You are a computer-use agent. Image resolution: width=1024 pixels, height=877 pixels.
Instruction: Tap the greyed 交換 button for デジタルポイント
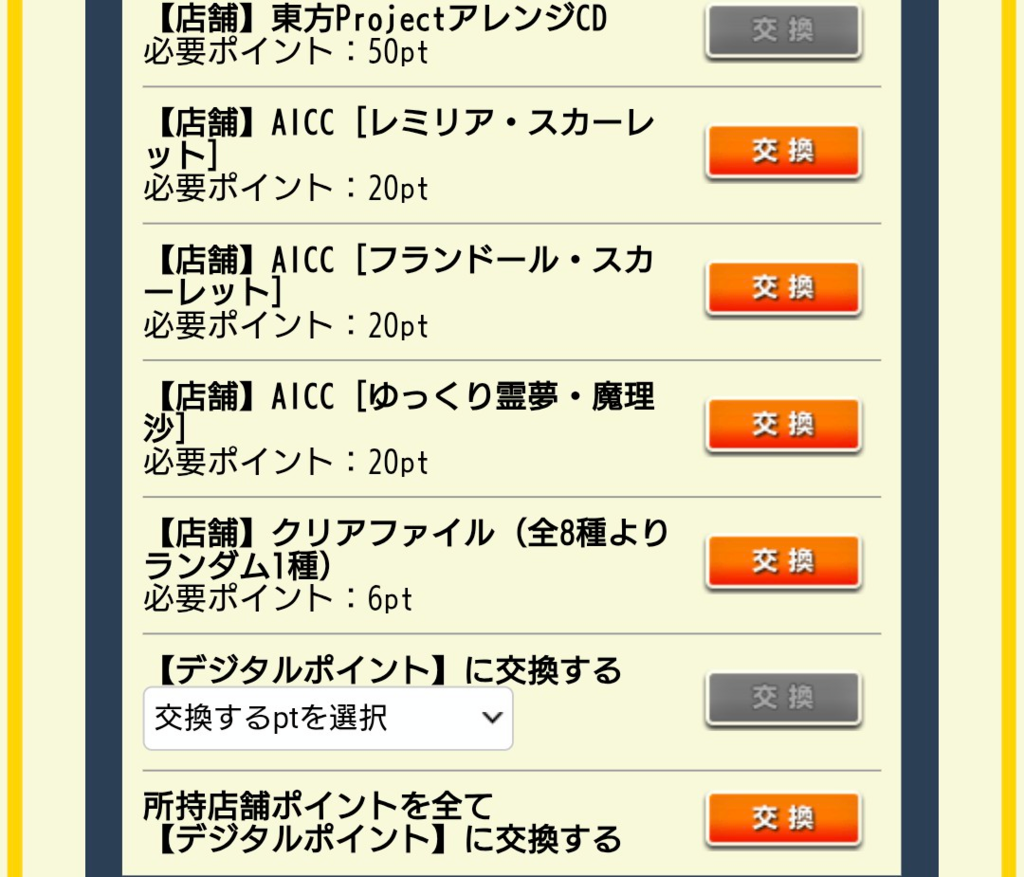coord(783,698)
